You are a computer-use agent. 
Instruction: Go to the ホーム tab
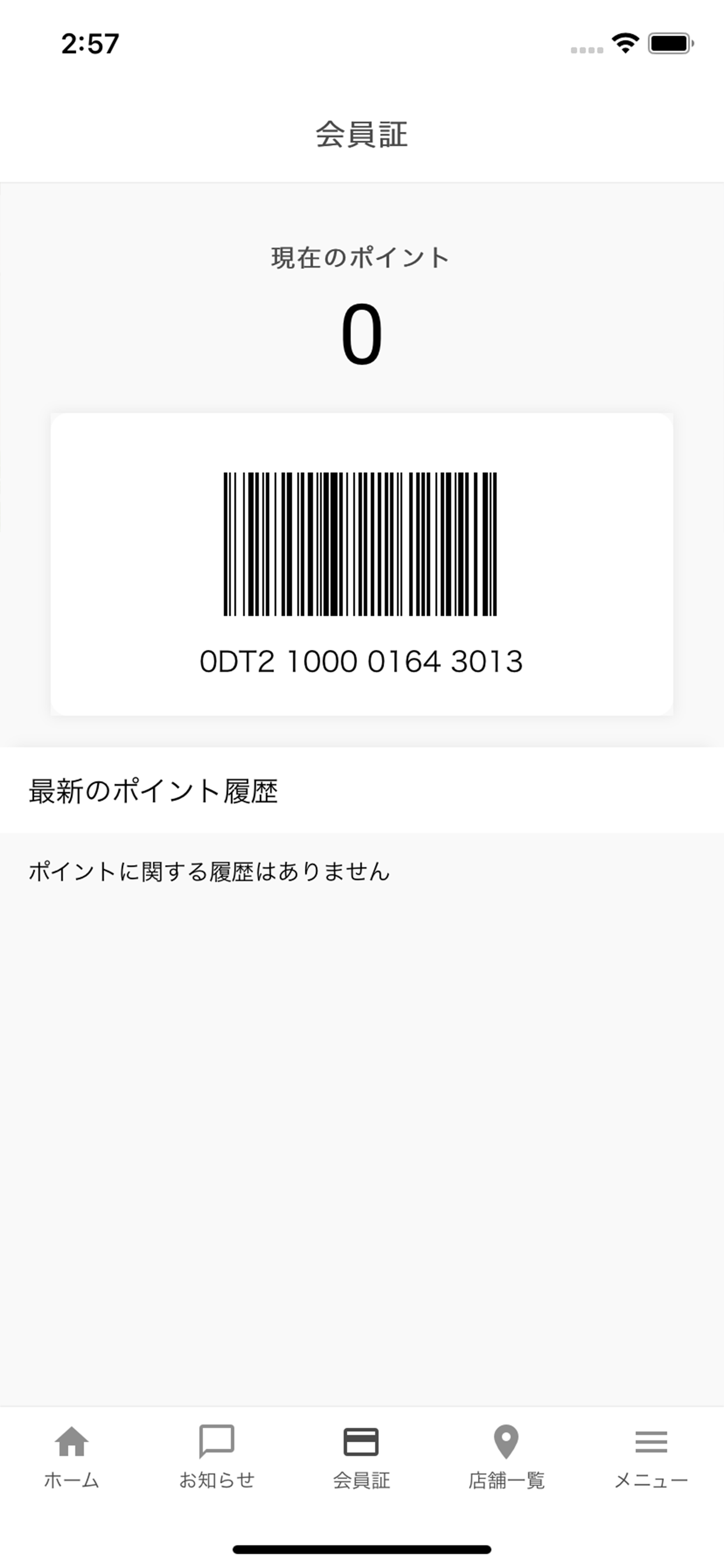point(72,1457)
